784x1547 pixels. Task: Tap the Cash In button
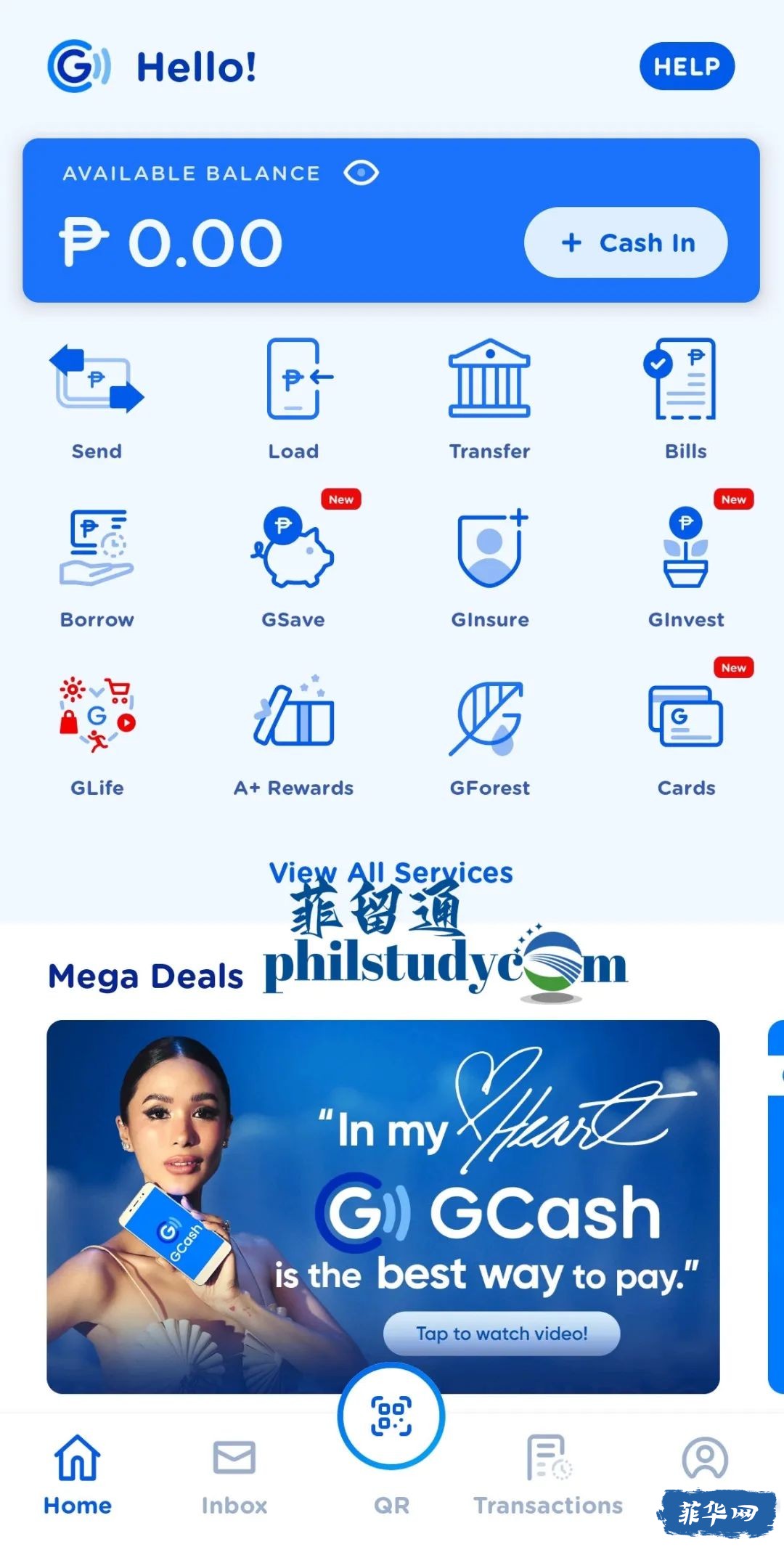pyautogui.click(x=626, y=242)
